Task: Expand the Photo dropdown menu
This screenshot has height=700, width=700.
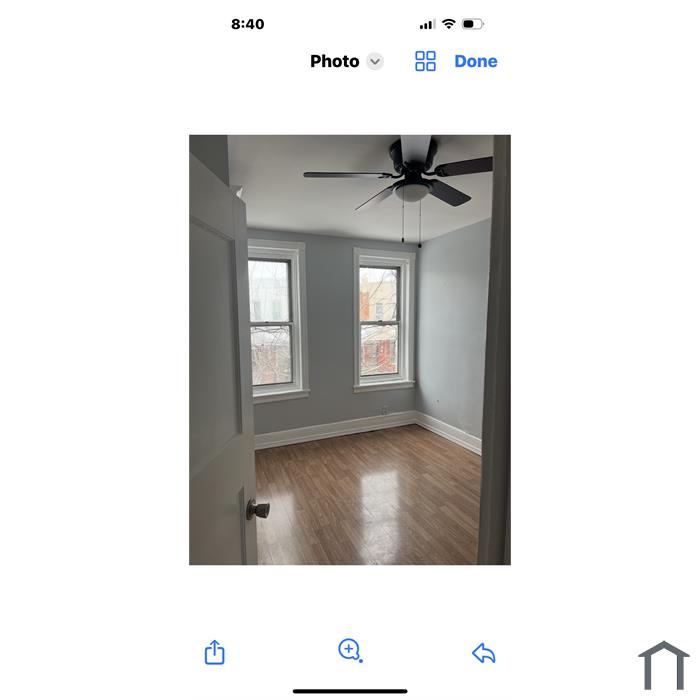Action: (374, 61)
